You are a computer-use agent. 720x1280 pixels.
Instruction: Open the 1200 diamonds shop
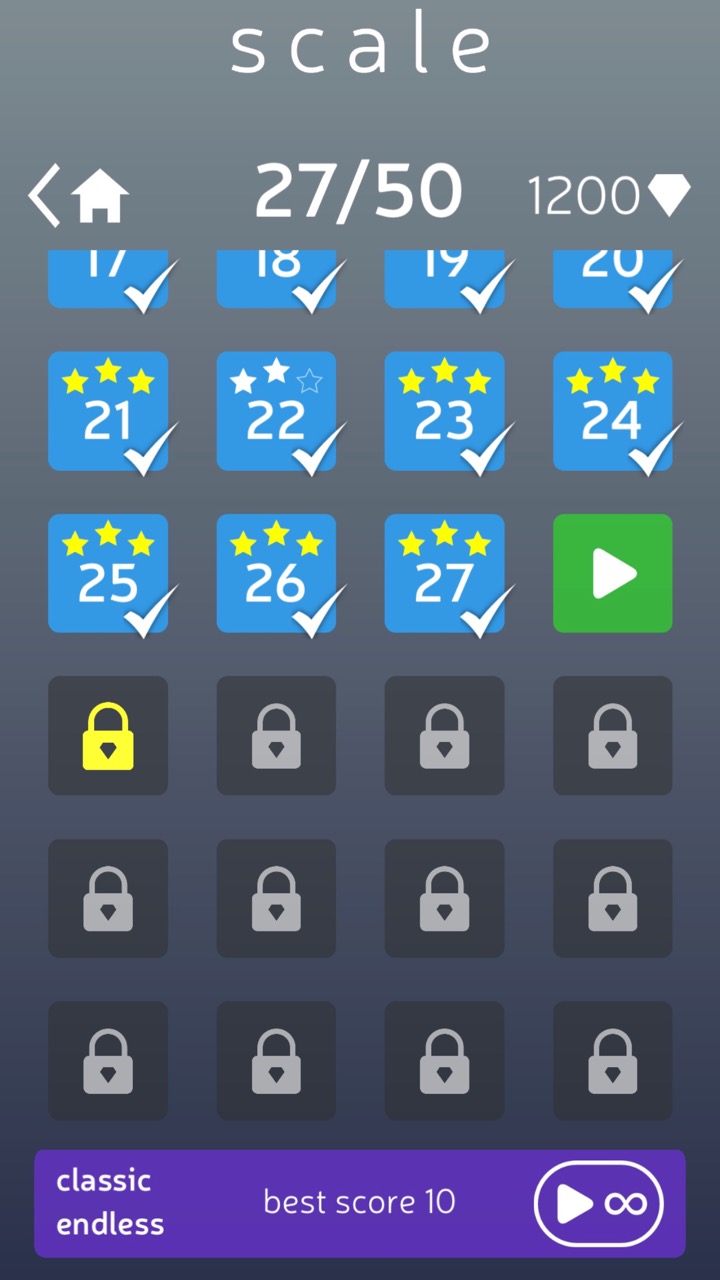click(609, 196)
